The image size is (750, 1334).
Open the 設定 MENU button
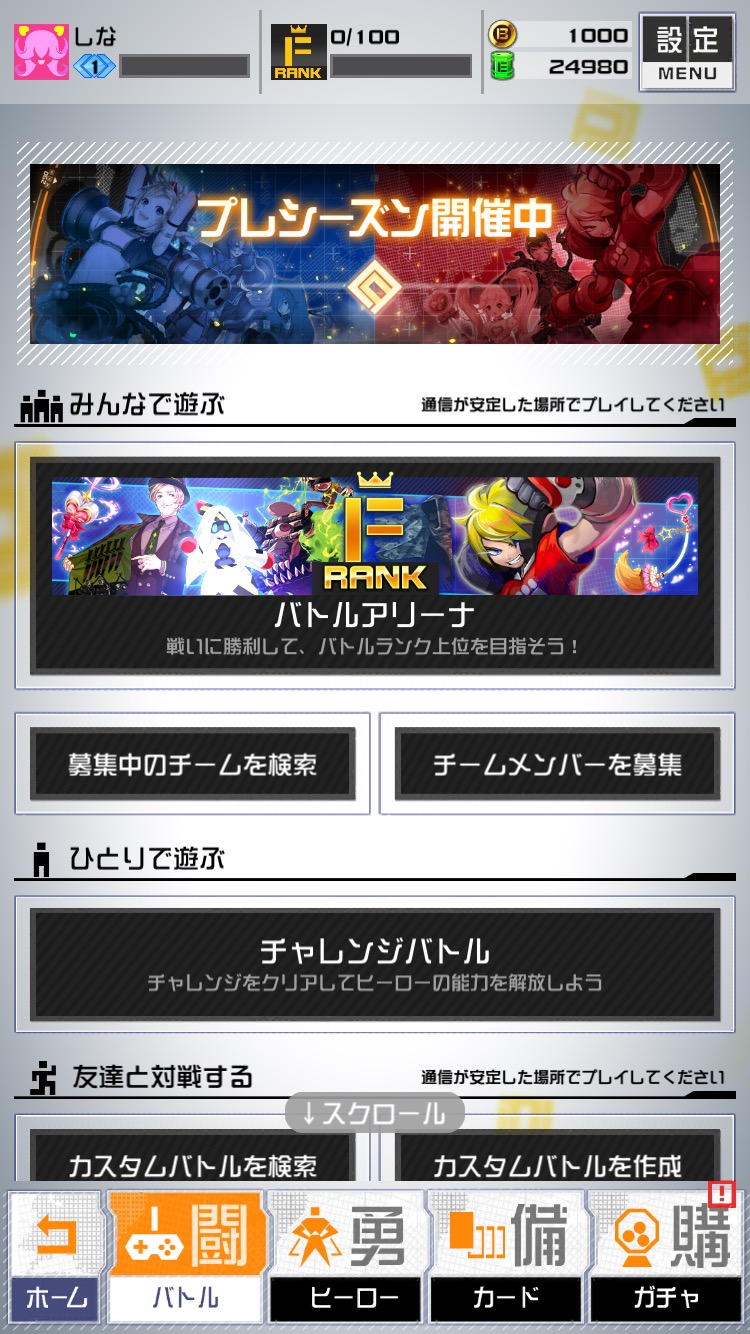point(686,52)
